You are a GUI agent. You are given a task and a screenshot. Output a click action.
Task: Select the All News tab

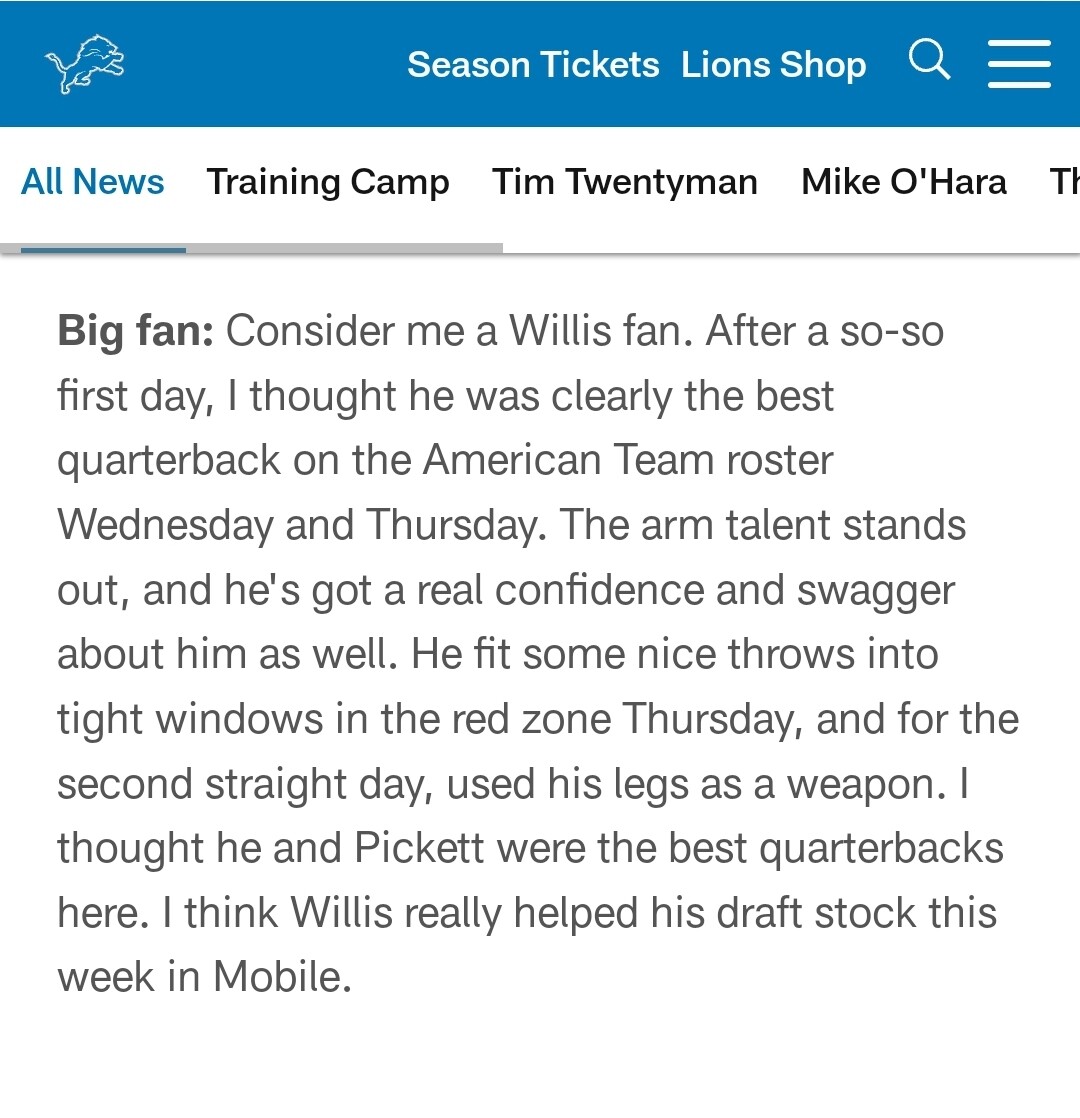[93, 182]
